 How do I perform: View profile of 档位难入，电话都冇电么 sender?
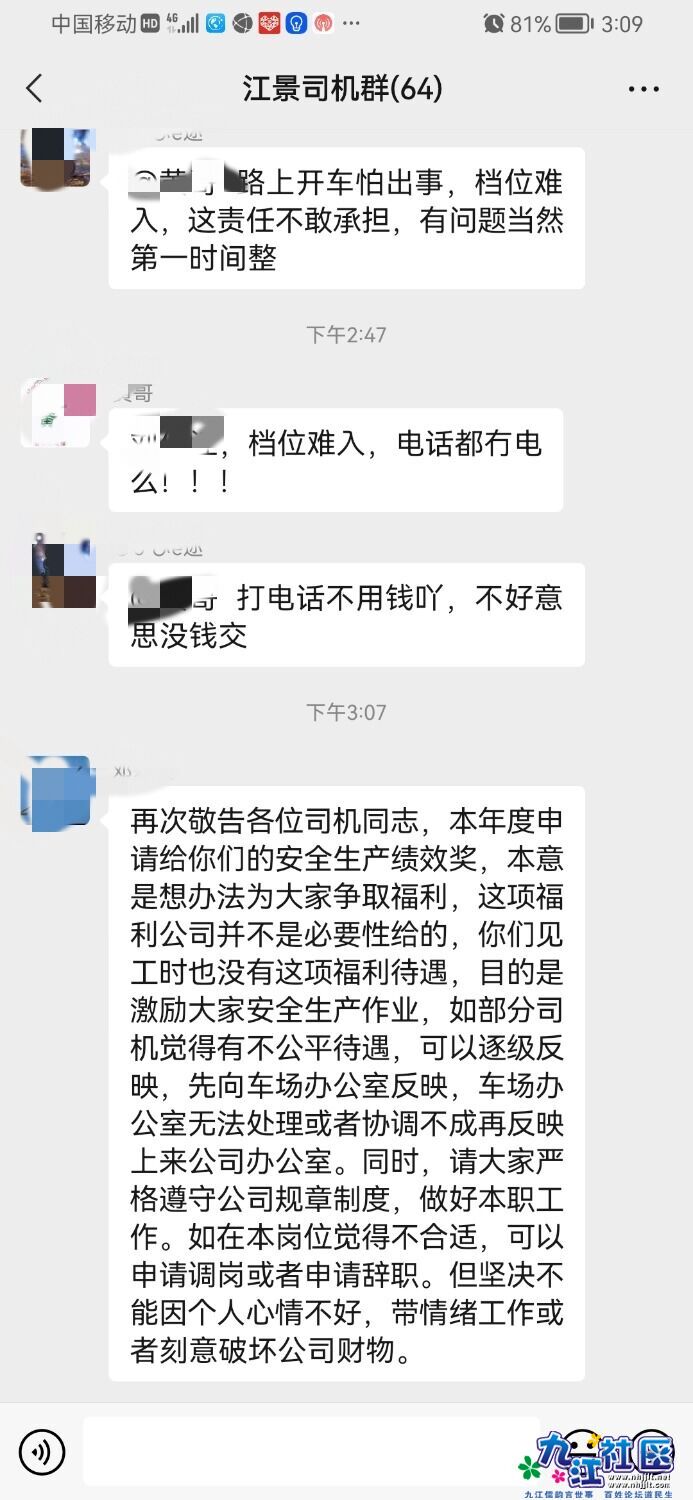(57, 412)
